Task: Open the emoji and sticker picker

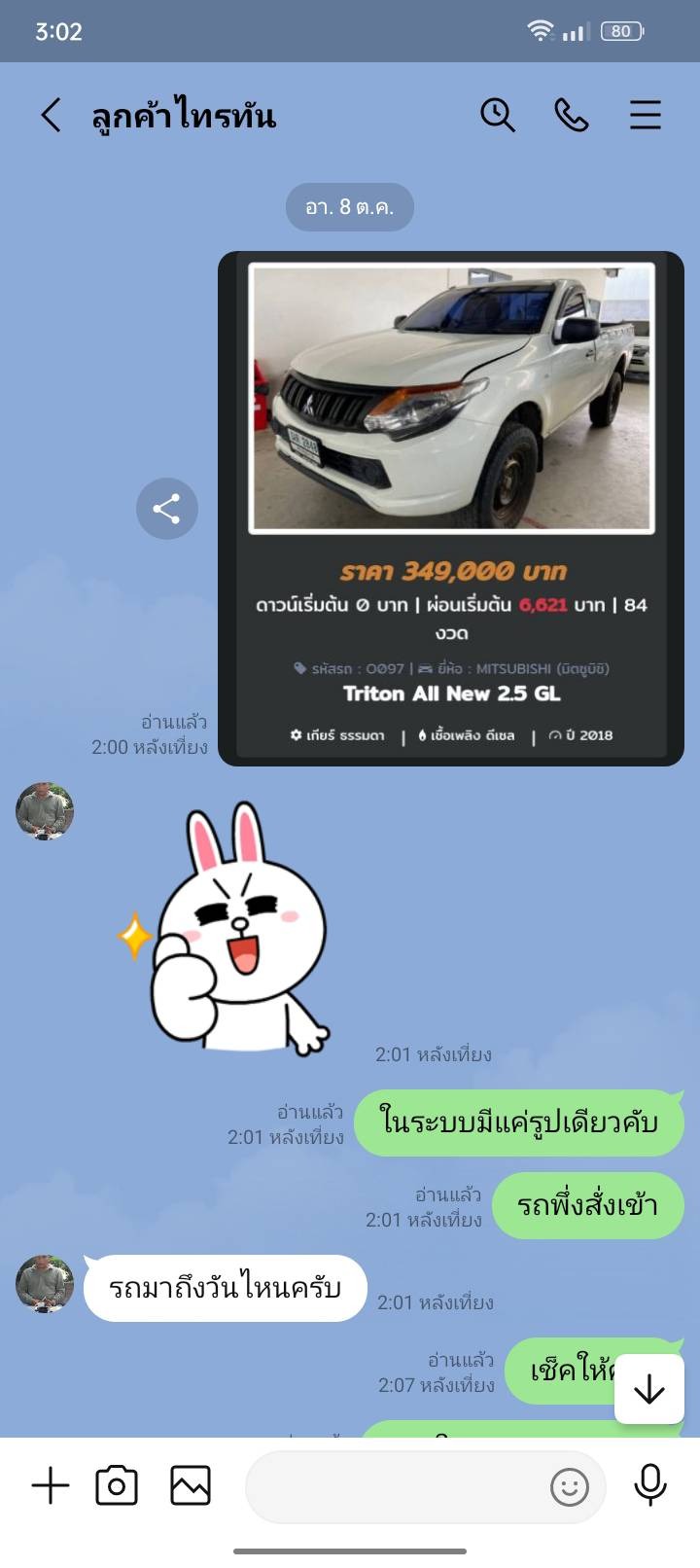Action: click(570, 1487)
